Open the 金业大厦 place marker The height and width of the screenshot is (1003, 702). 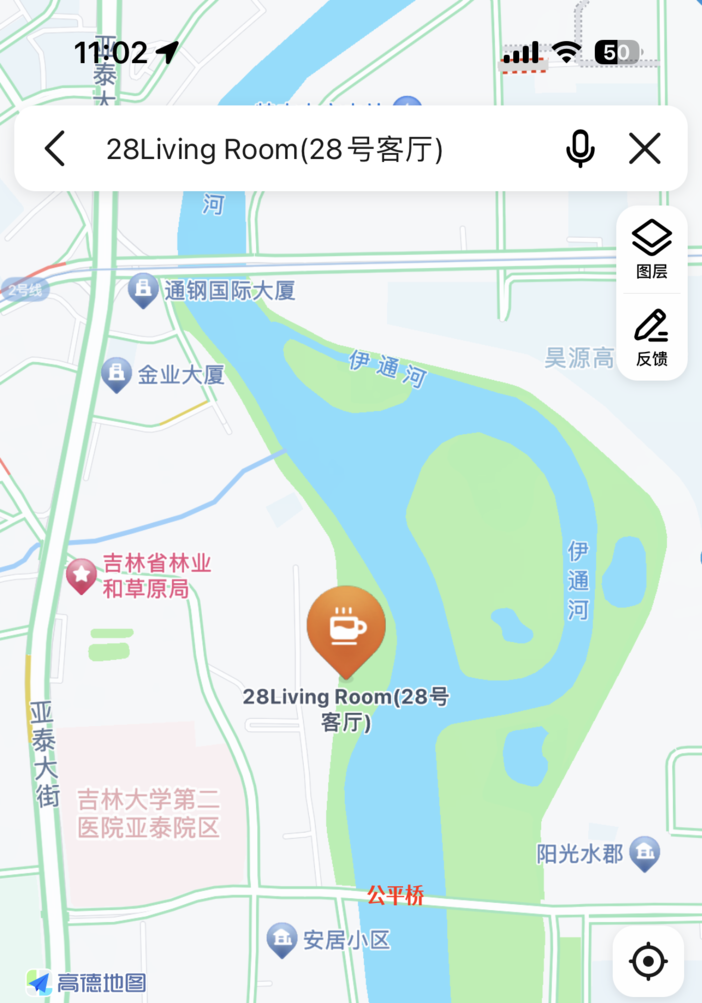(117, 375)
